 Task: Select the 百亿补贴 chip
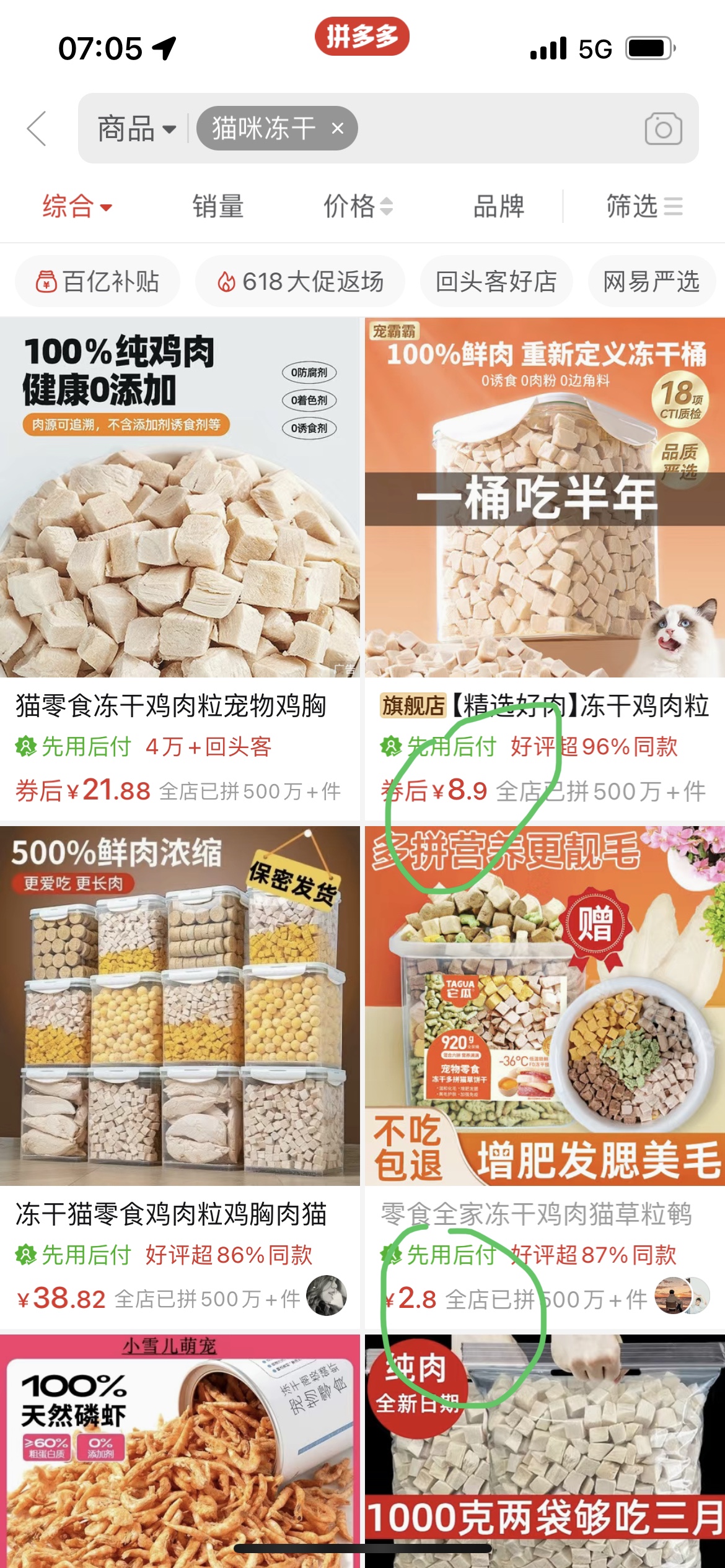pos(98,282)
